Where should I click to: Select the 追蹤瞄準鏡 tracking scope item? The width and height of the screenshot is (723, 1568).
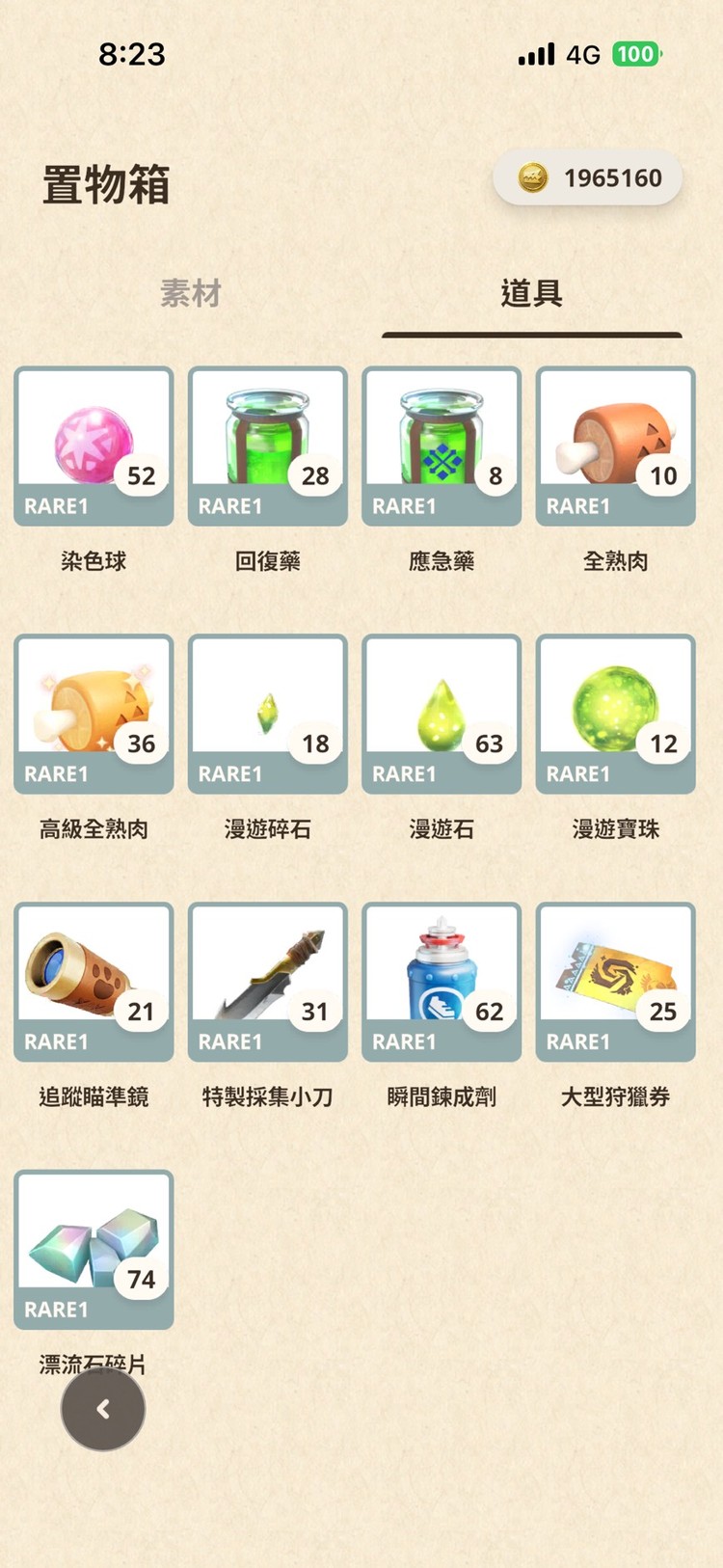pos(94,981)
